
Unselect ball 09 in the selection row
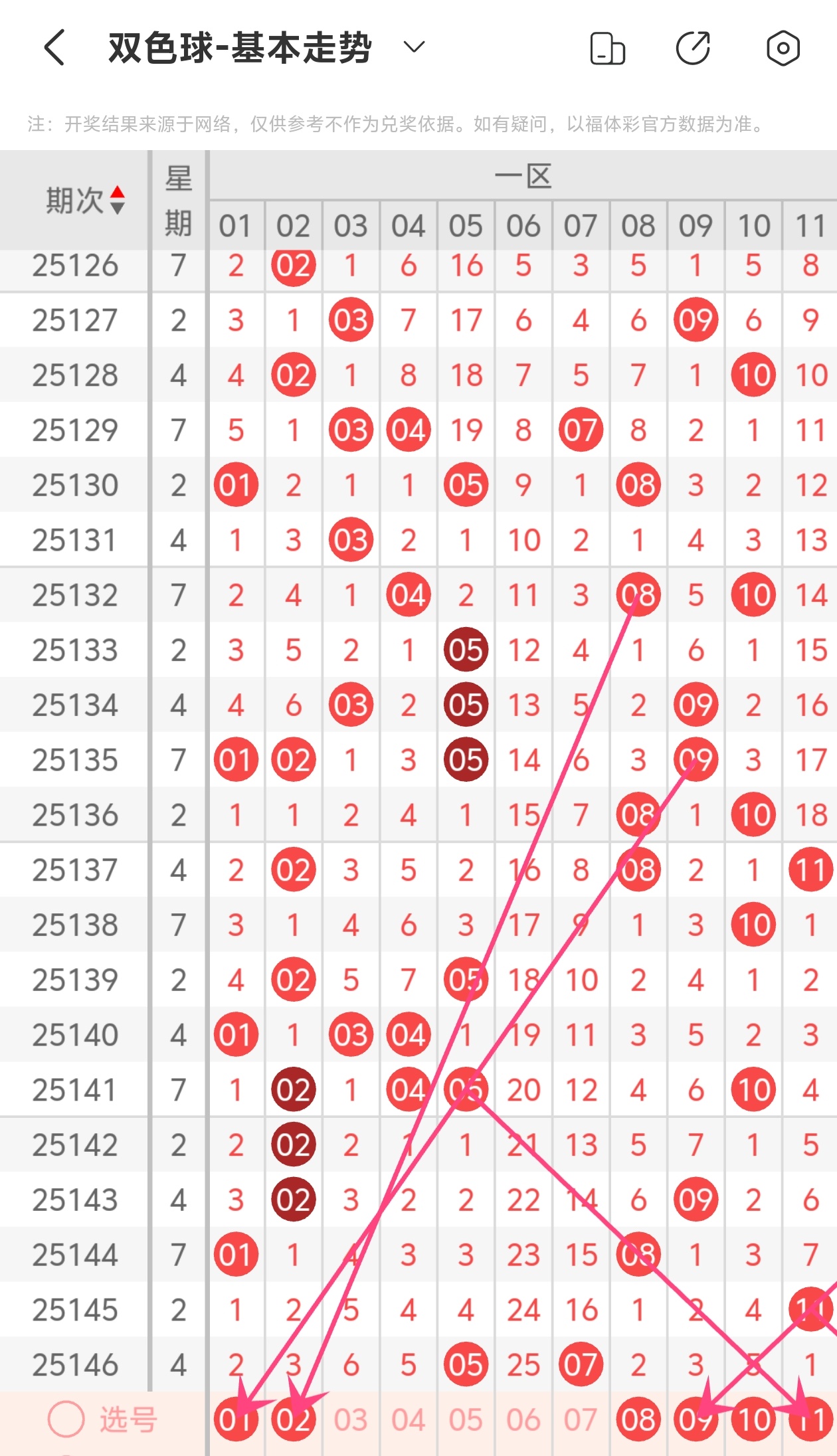click(x=696, y=1419)
